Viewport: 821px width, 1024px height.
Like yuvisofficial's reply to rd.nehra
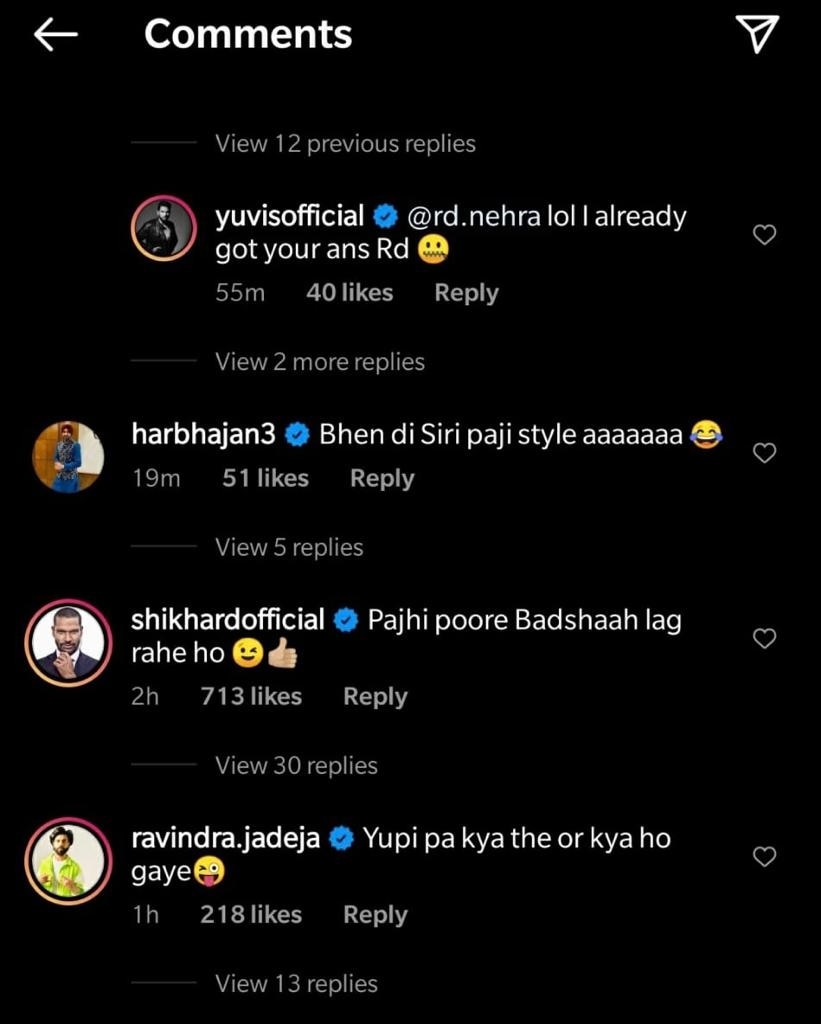(x=764, y=235)
